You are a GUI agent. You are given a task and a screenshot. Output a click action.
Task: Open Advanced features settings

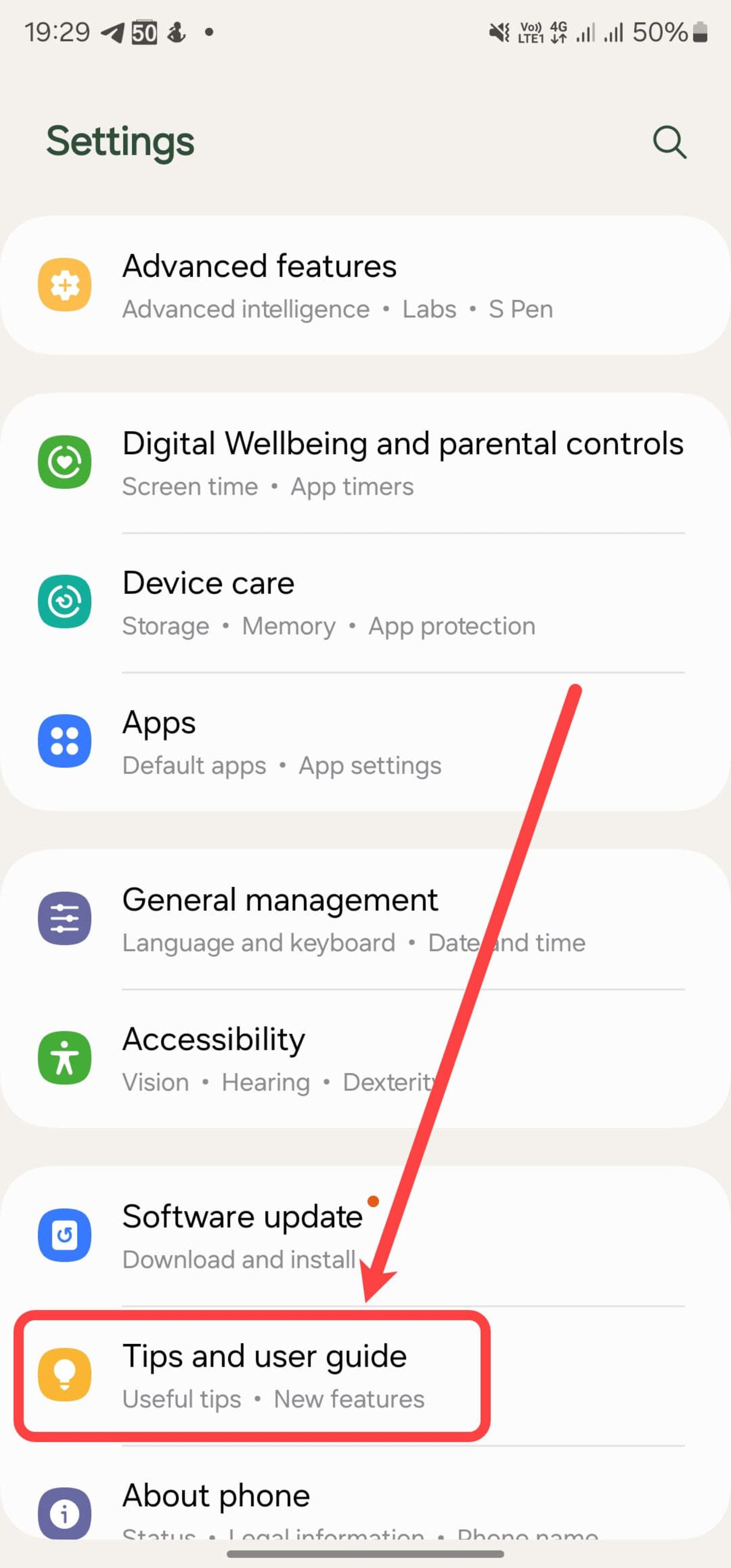[365, 285]
